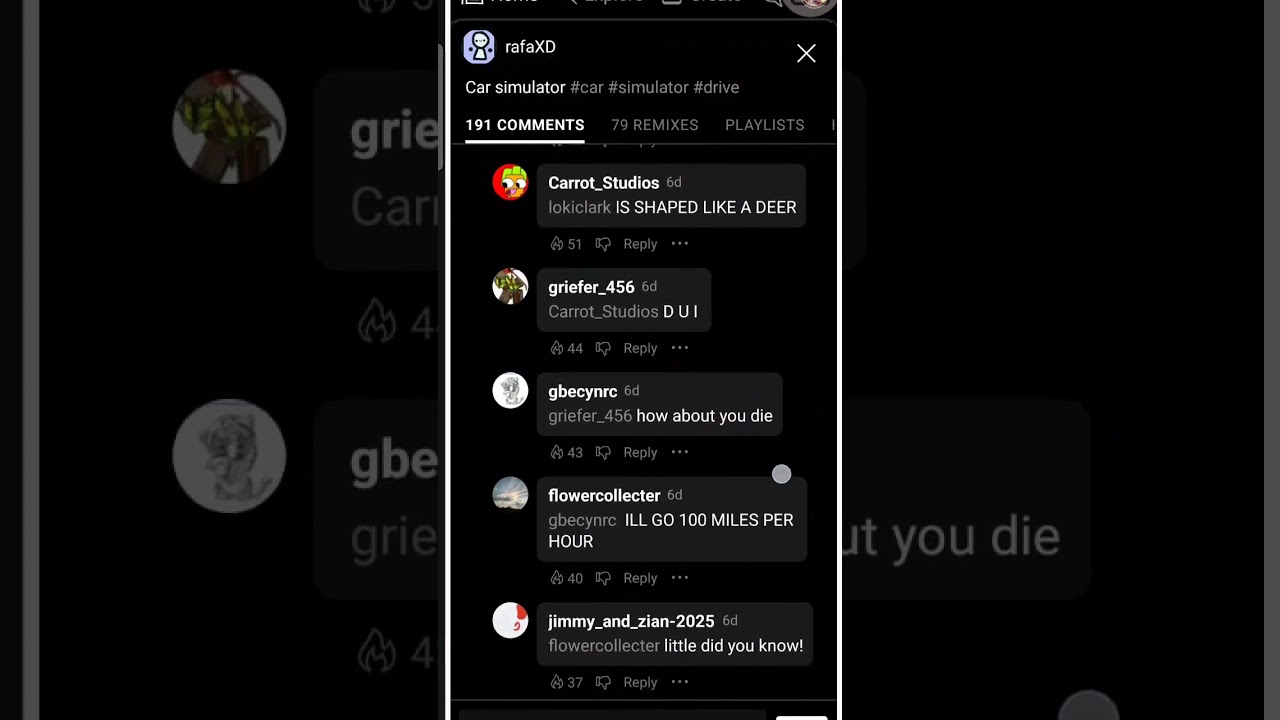The image size is (1280, 720).
Task: Reply to flowercollecter's comment
Action: click(640, 578)
